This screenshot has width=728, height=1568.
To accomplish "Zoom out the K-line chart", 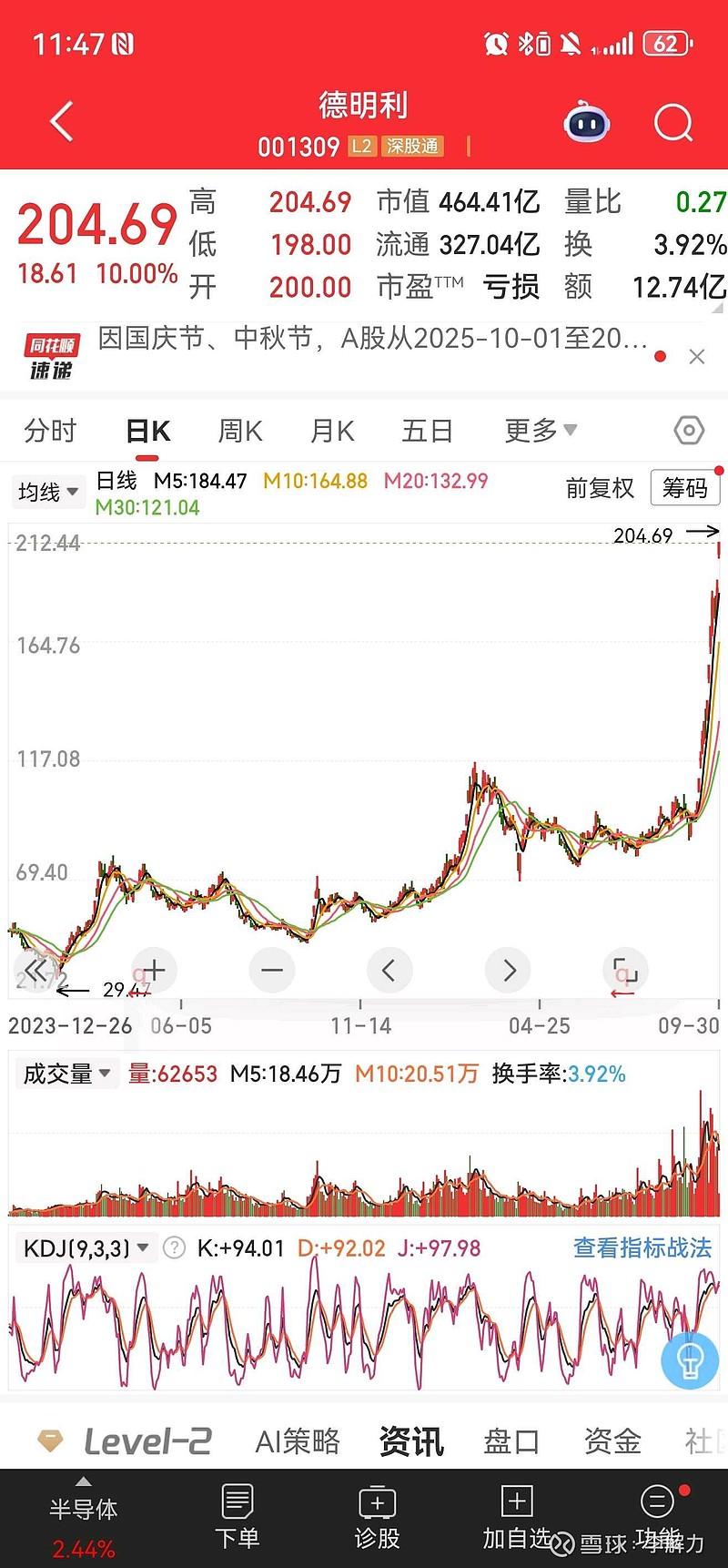I will pos(271,970).
